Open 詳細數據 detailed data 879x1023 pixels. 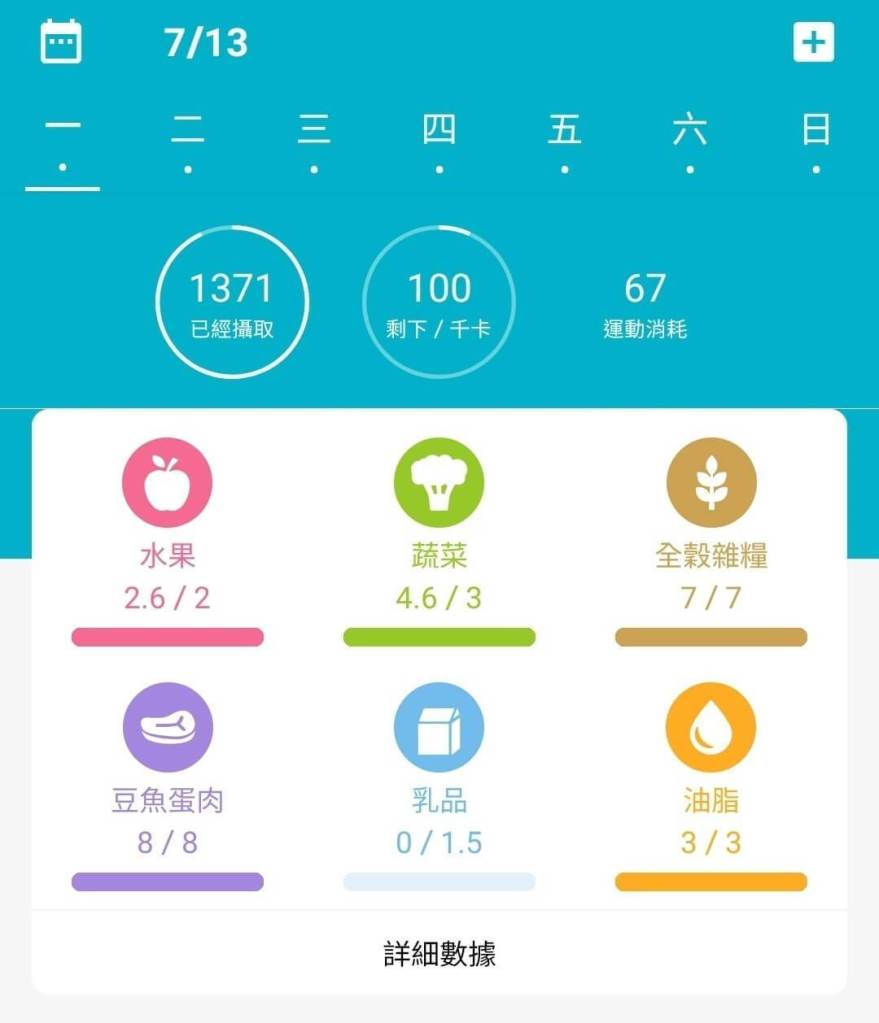point(439,953)
